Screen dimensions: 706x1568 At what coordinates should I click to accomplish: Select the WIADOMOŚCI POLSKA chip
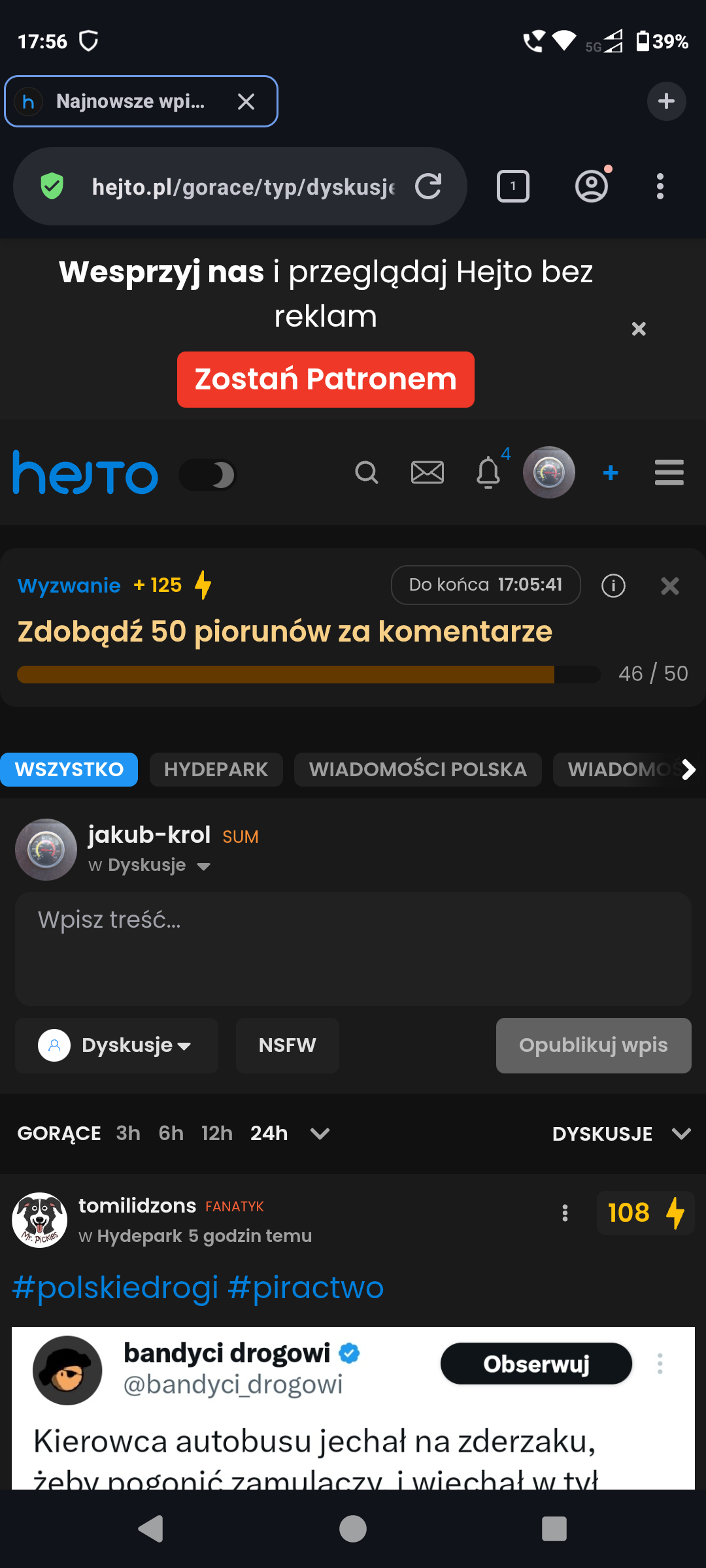click(418, 770)
